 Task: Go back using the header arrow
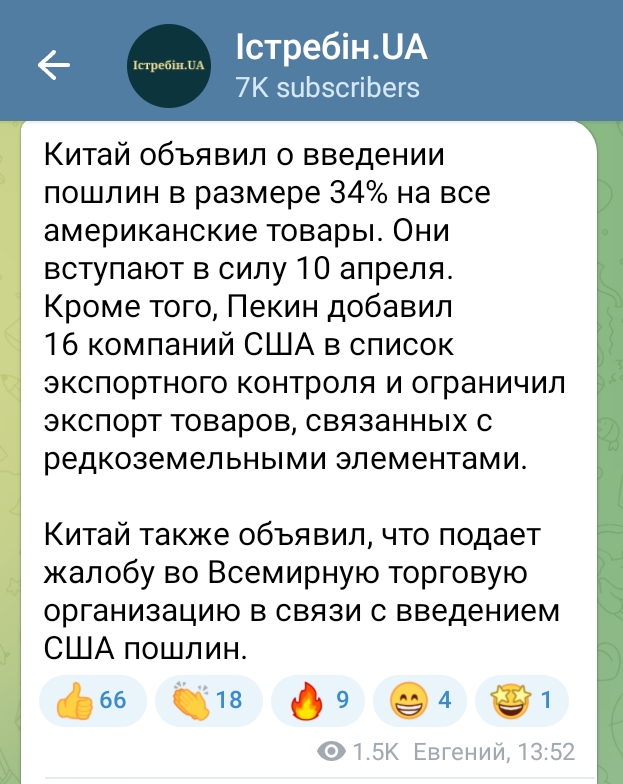pyautogui.click(x=54, y=65)
